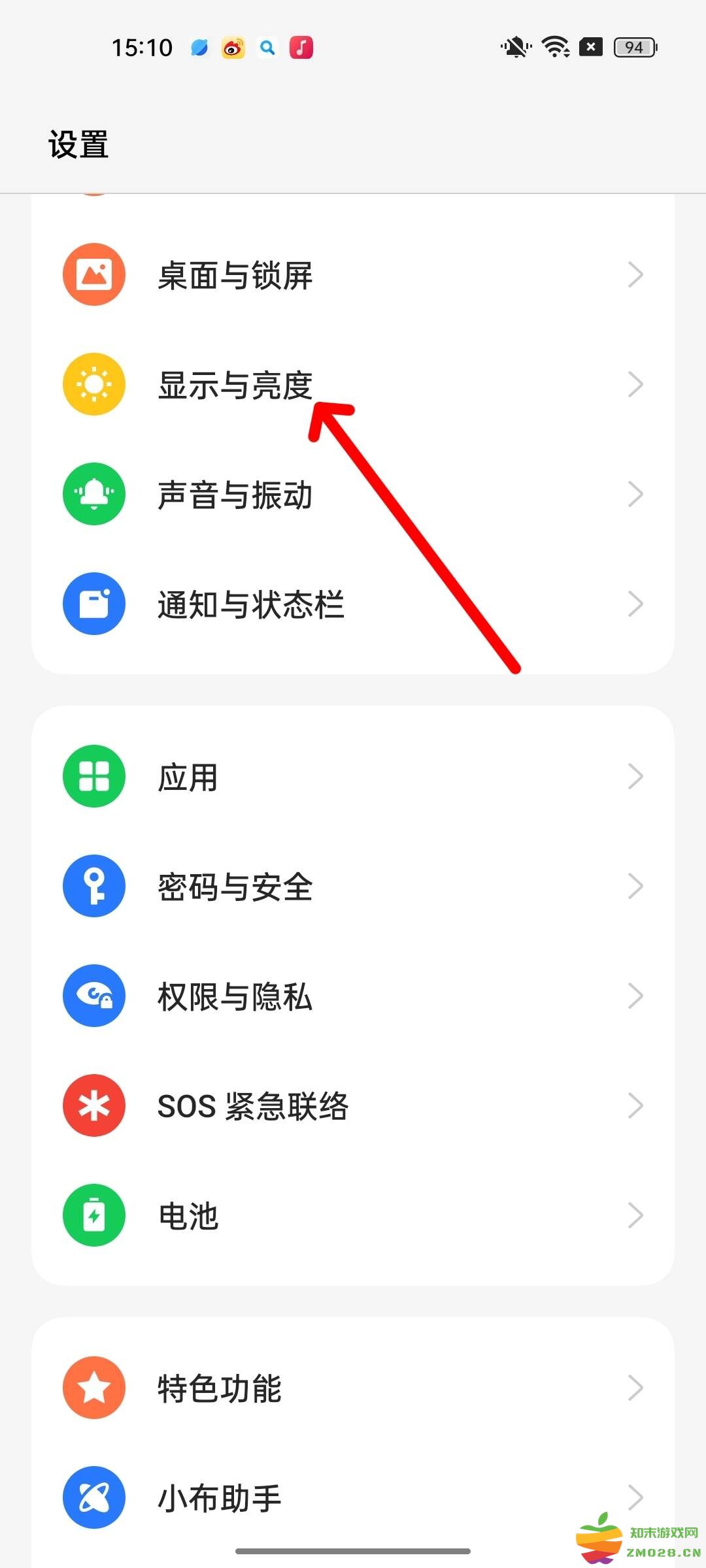The image size is (706, 1568).
Task: Tap the search icon in the status bar
Action: [267, 46]
